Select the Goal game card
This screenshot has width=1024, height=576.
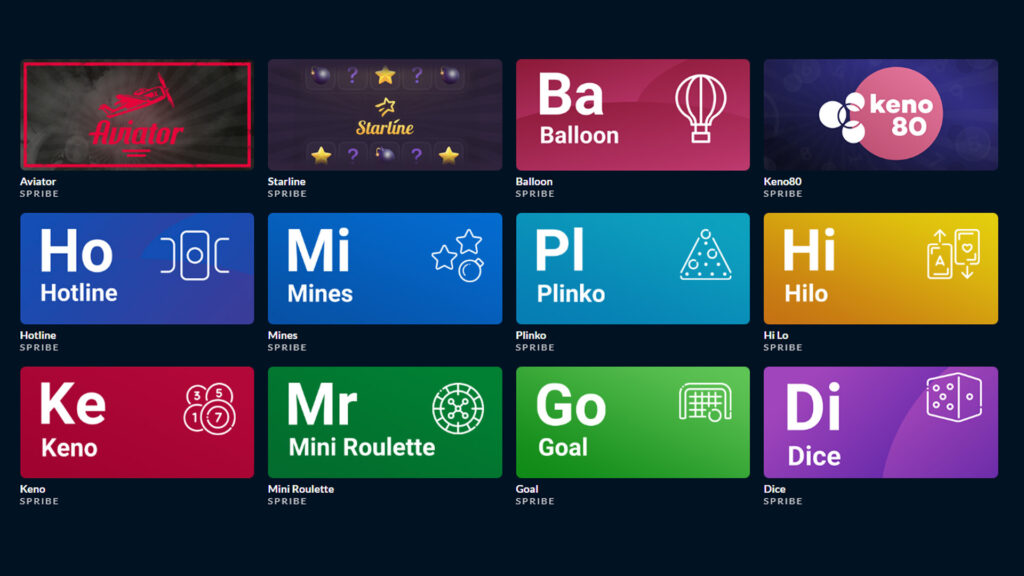[x=632, y=422]
